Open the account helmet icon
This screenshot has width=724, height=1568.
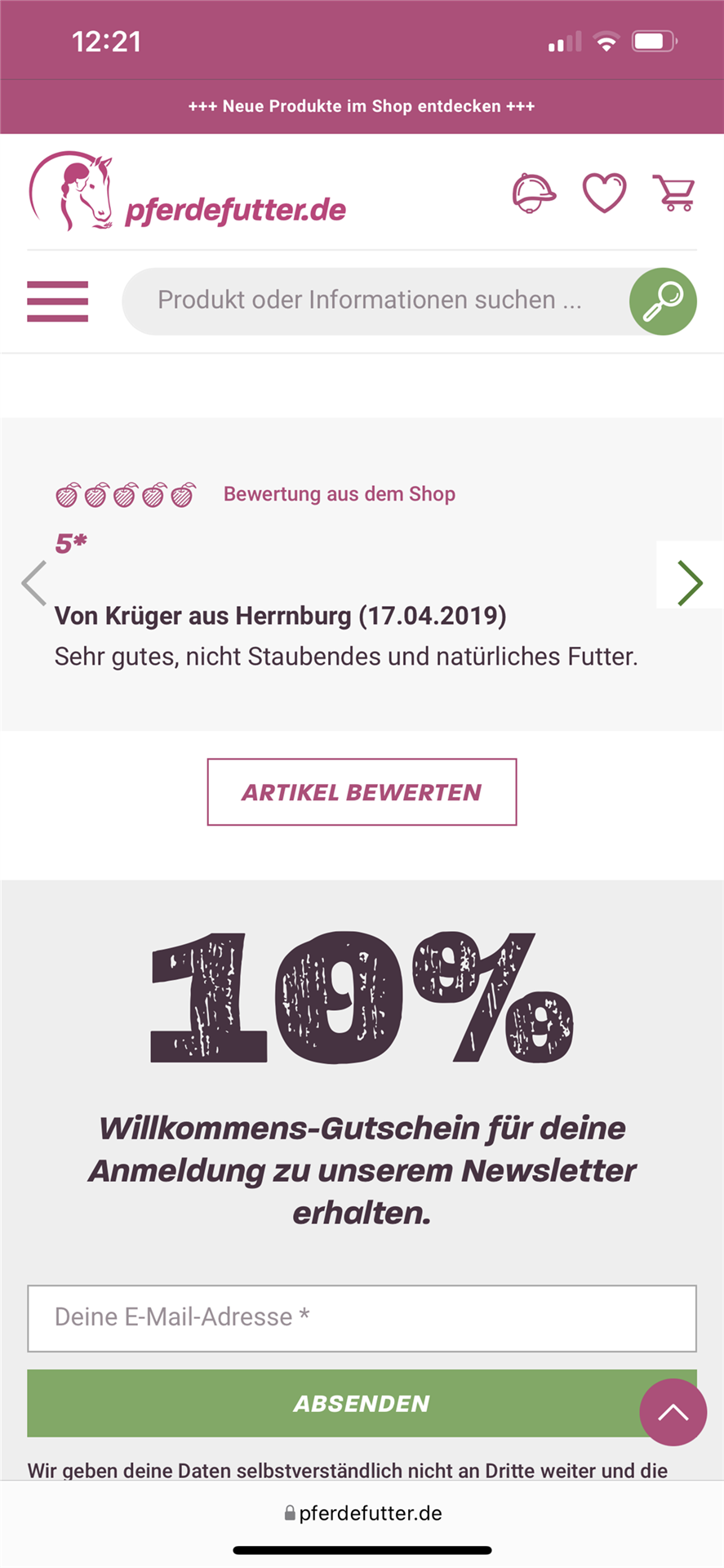tap(534, 194)
